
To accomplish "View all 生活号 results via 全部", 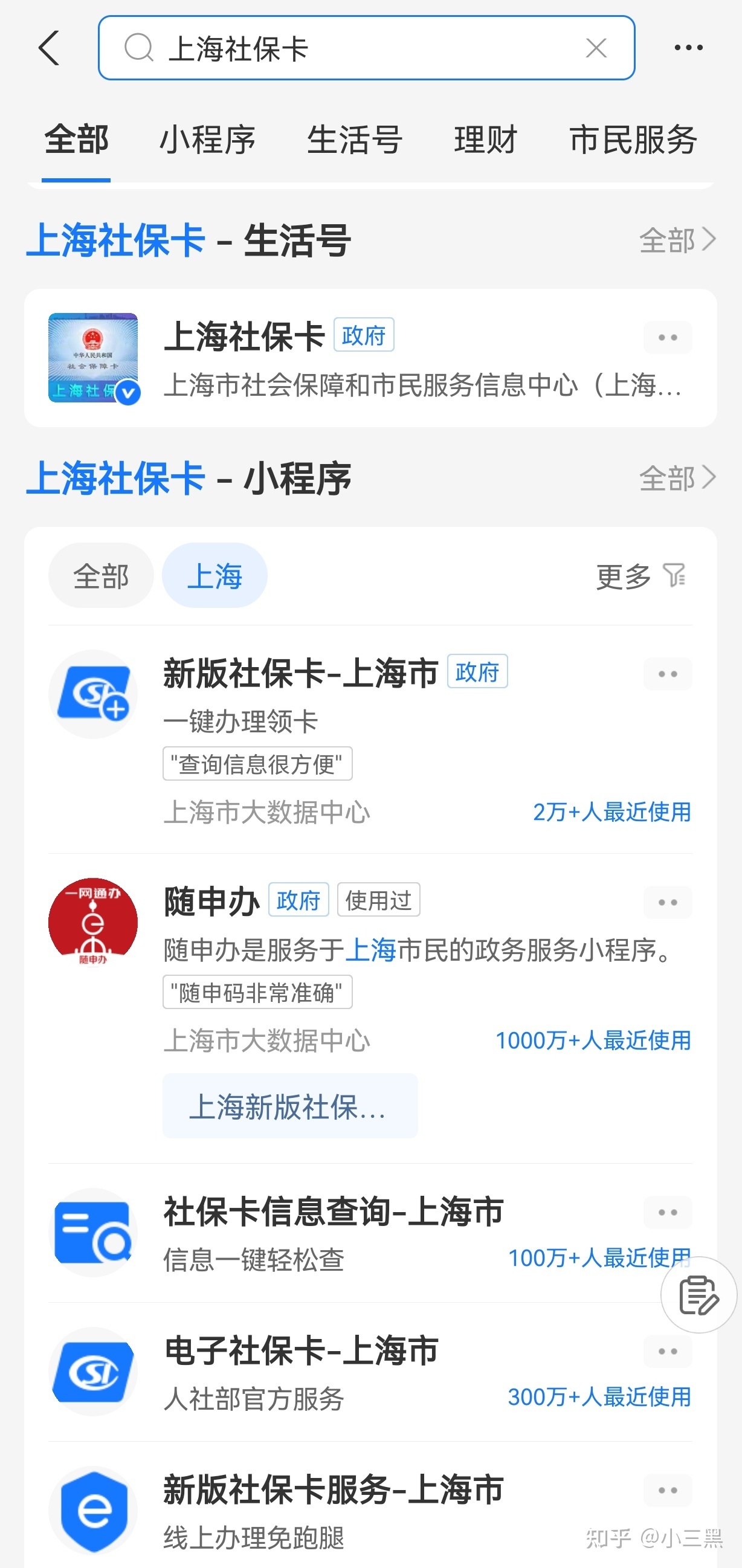I will 677,240.
